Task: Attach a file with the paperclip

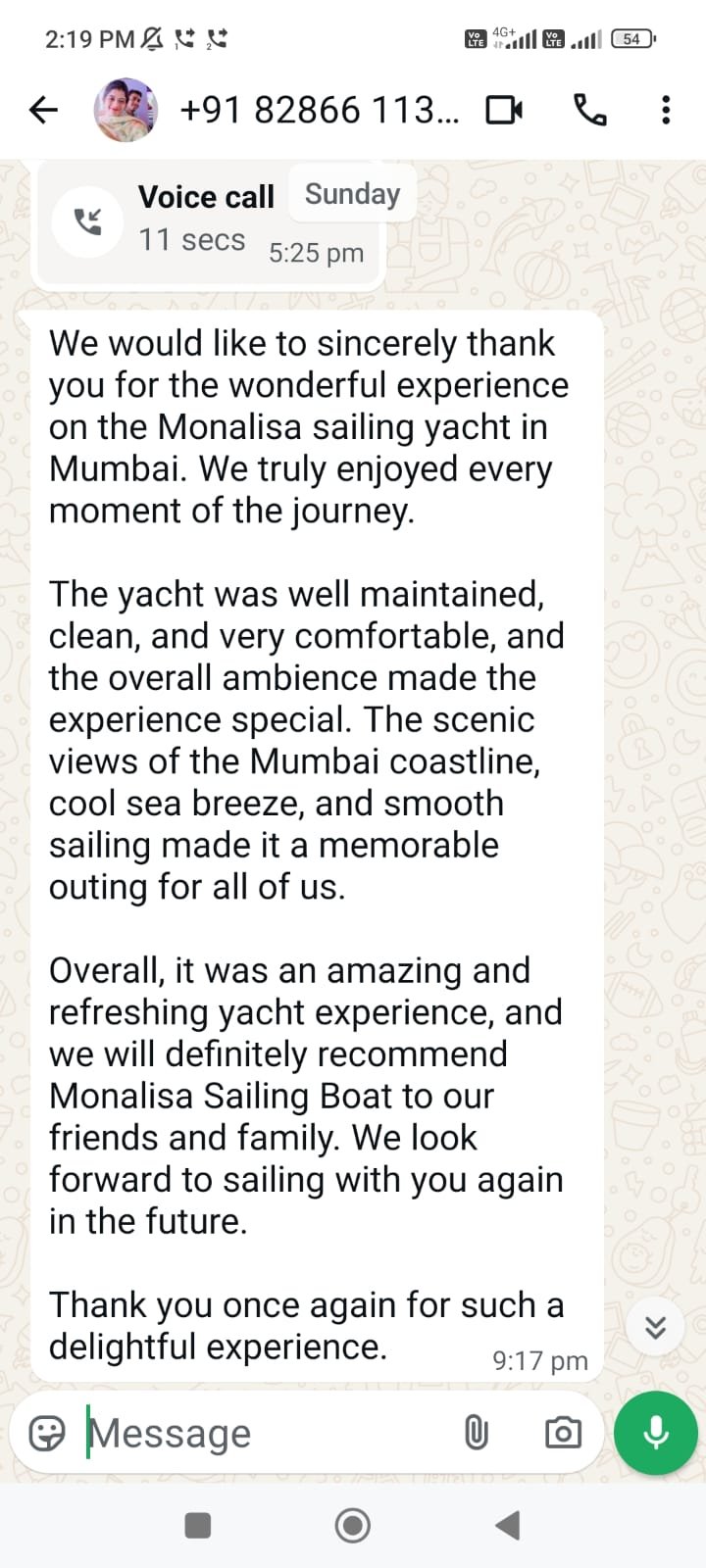Action: (x=476, y=1433)
